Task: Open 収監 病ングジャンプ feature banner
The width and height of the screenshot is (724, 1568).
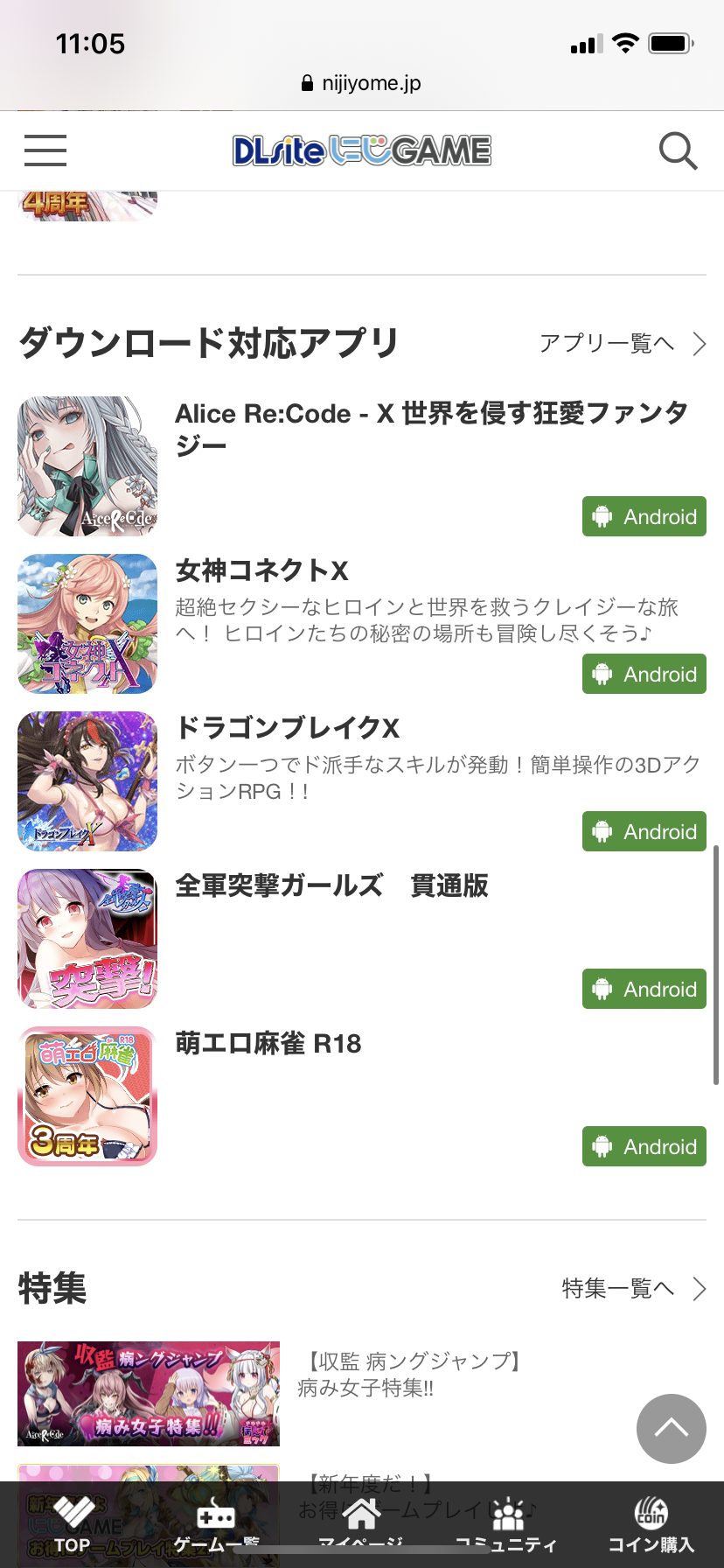Action: 149,1393
